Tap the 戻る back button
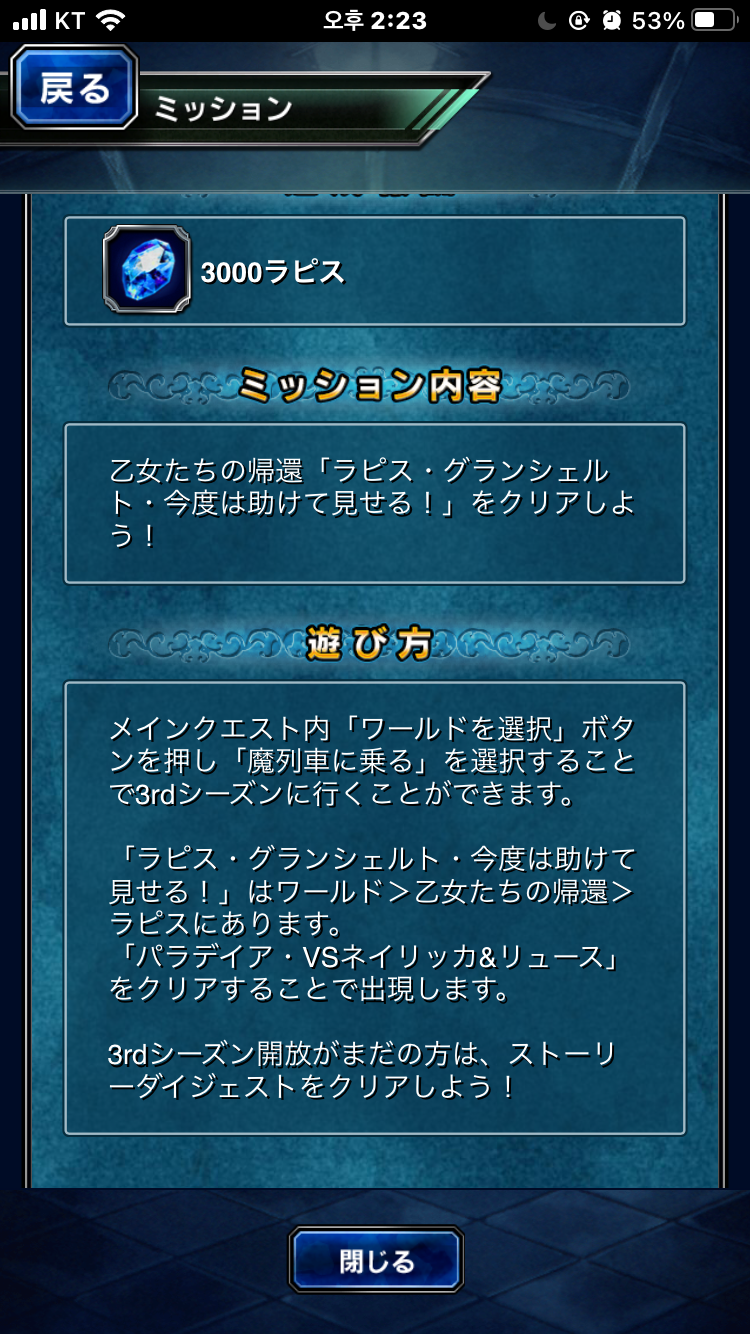The height and width of the screenshot is (1334, 750). point(73,89)
